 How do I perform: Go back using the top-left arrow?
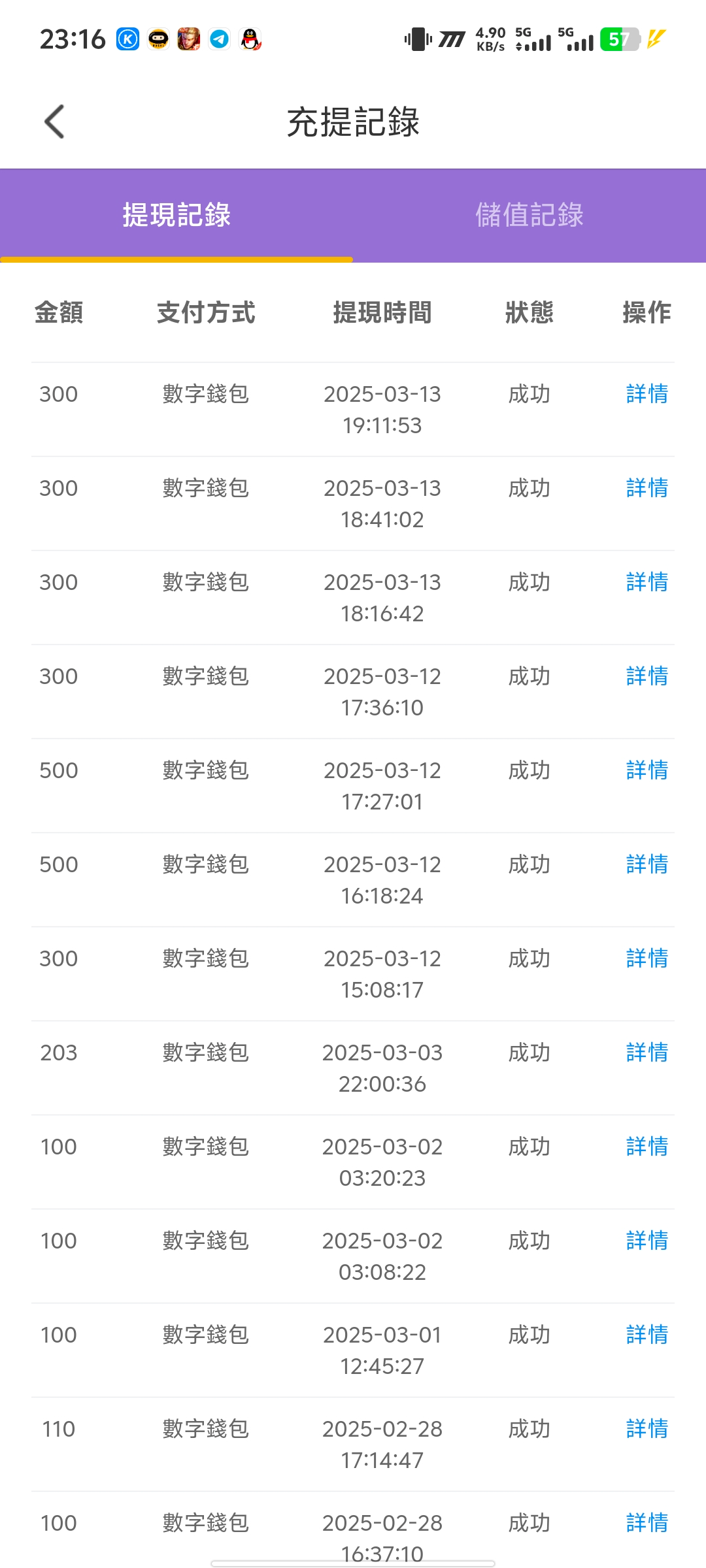(x=55, y=122)
